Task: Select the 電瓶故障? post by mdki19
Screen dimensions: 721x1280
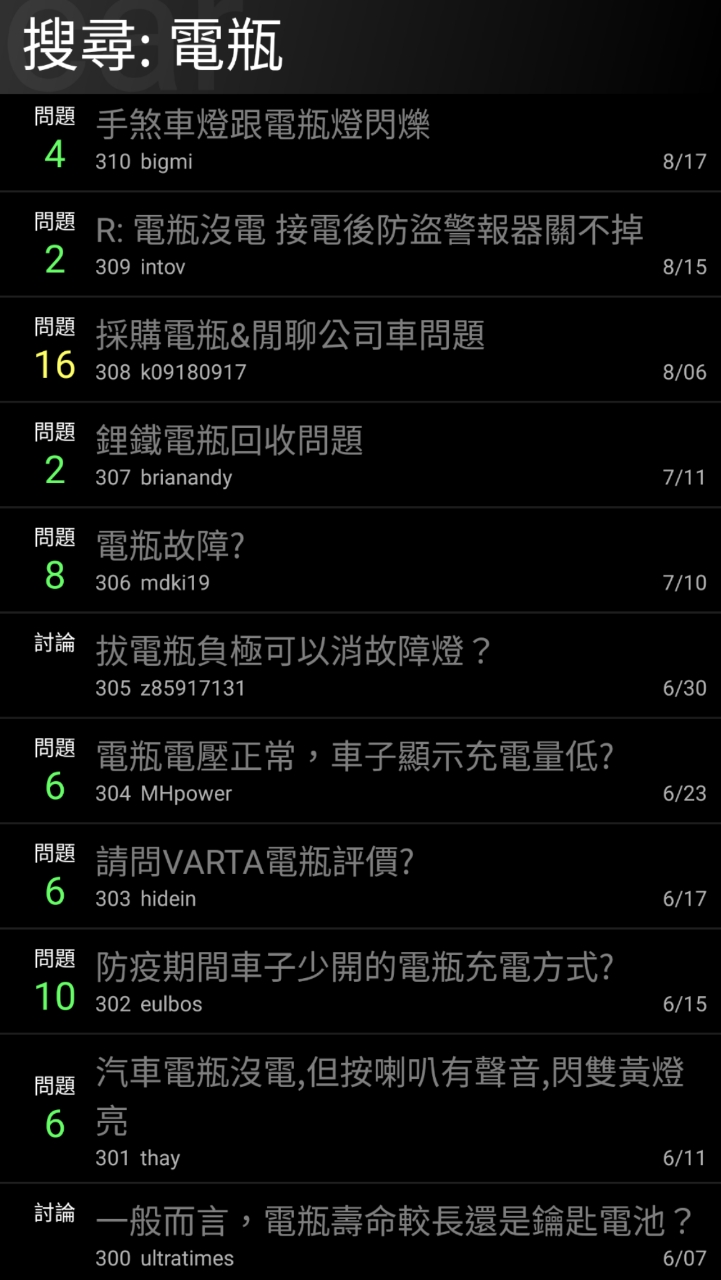Action: pyautogui.click(x=170, y=547)
